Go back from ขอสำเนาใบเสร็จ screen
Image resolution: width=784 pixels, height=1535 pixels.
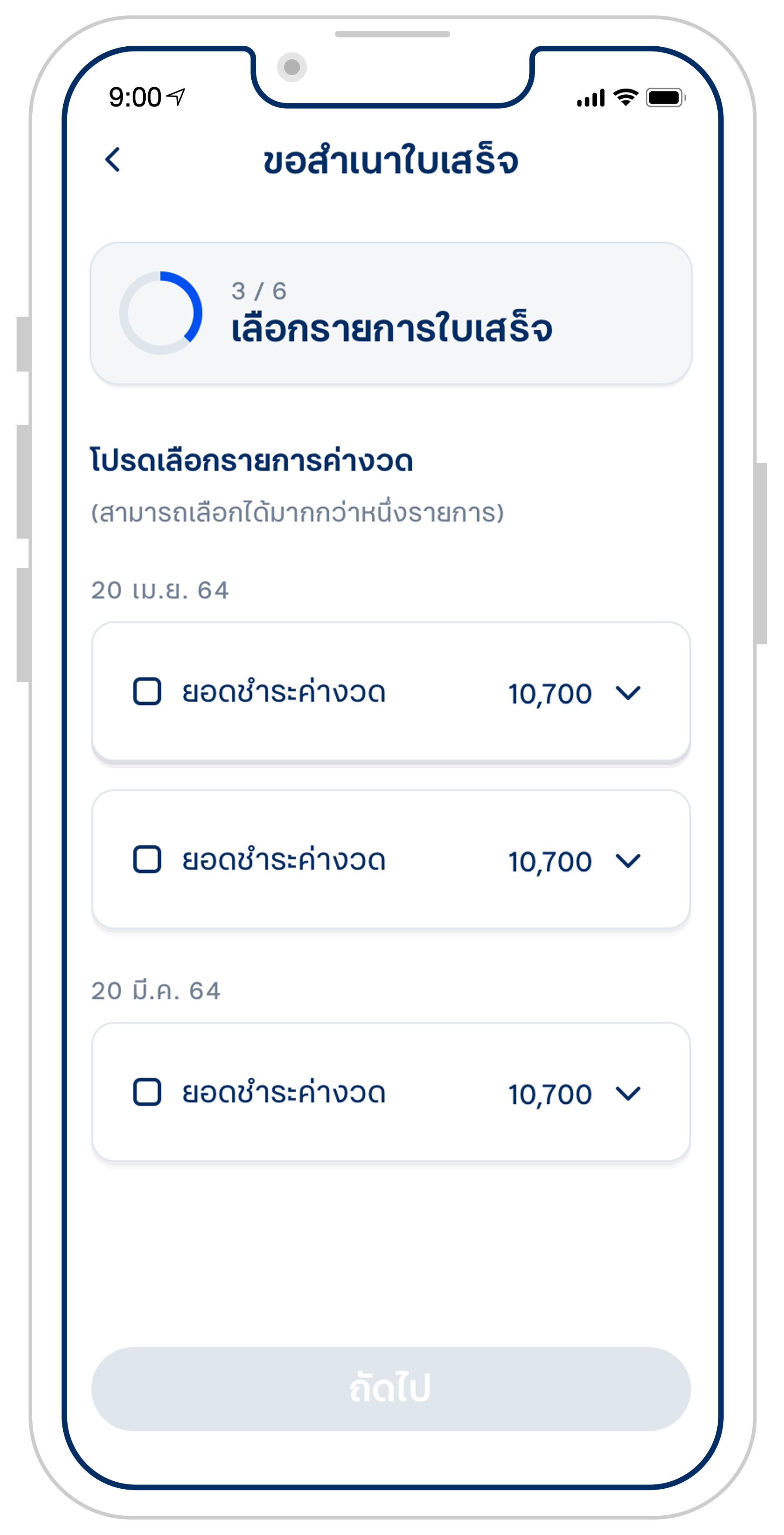click(113, 160)
